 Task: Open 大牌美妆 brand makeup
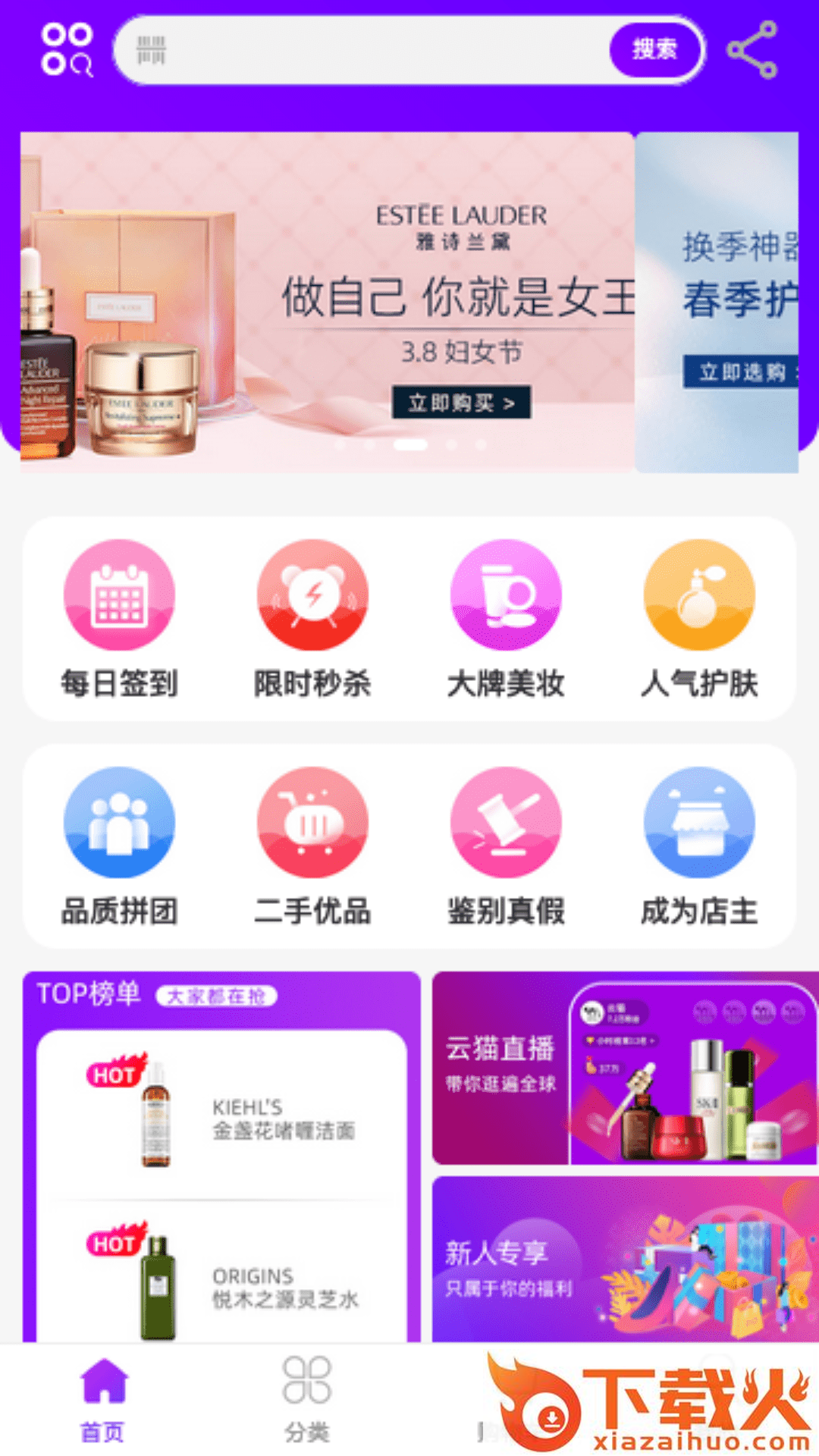click(x=506, y=618)
